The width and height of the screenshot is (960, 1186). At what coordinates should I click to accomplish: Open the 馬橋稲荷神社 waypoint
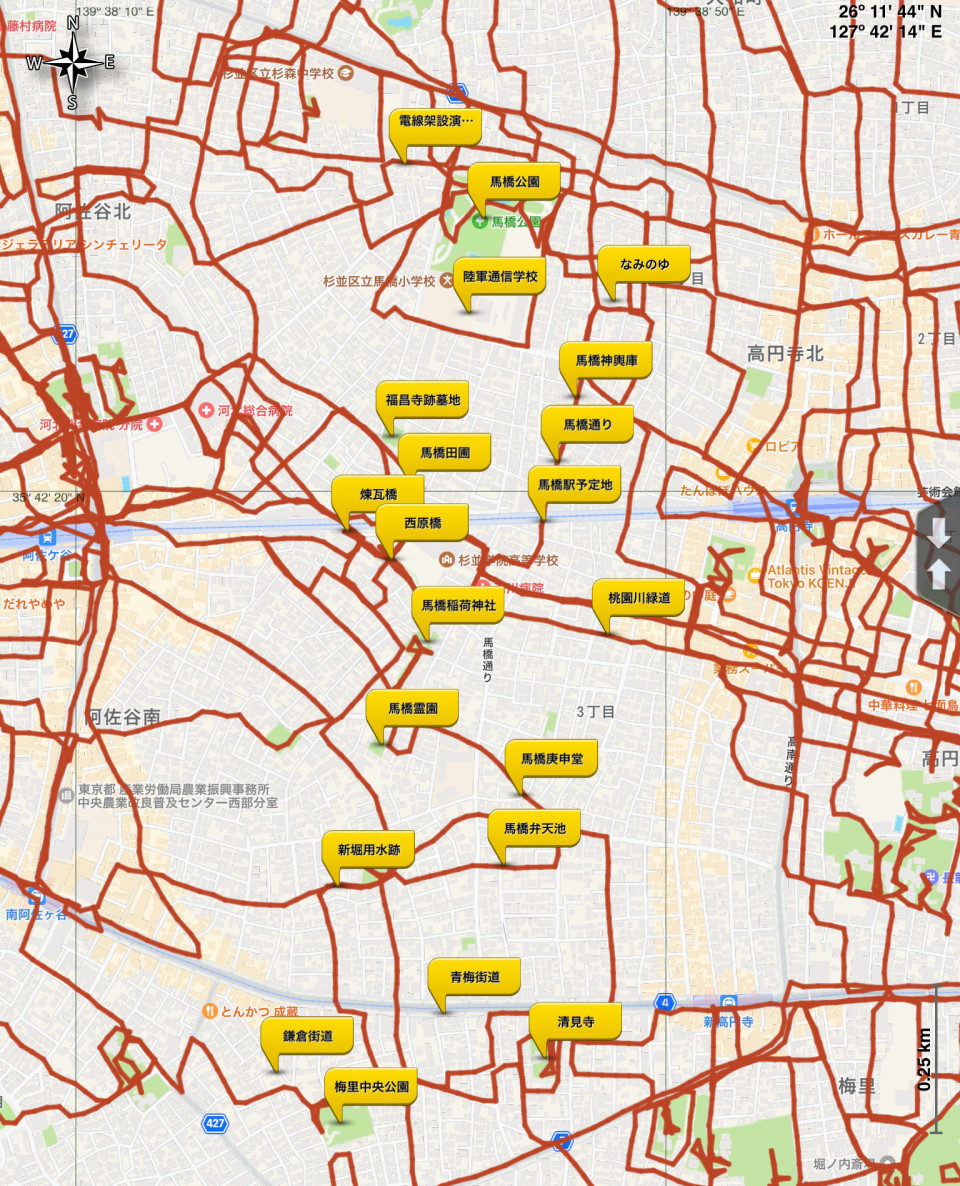pos(458,605)
